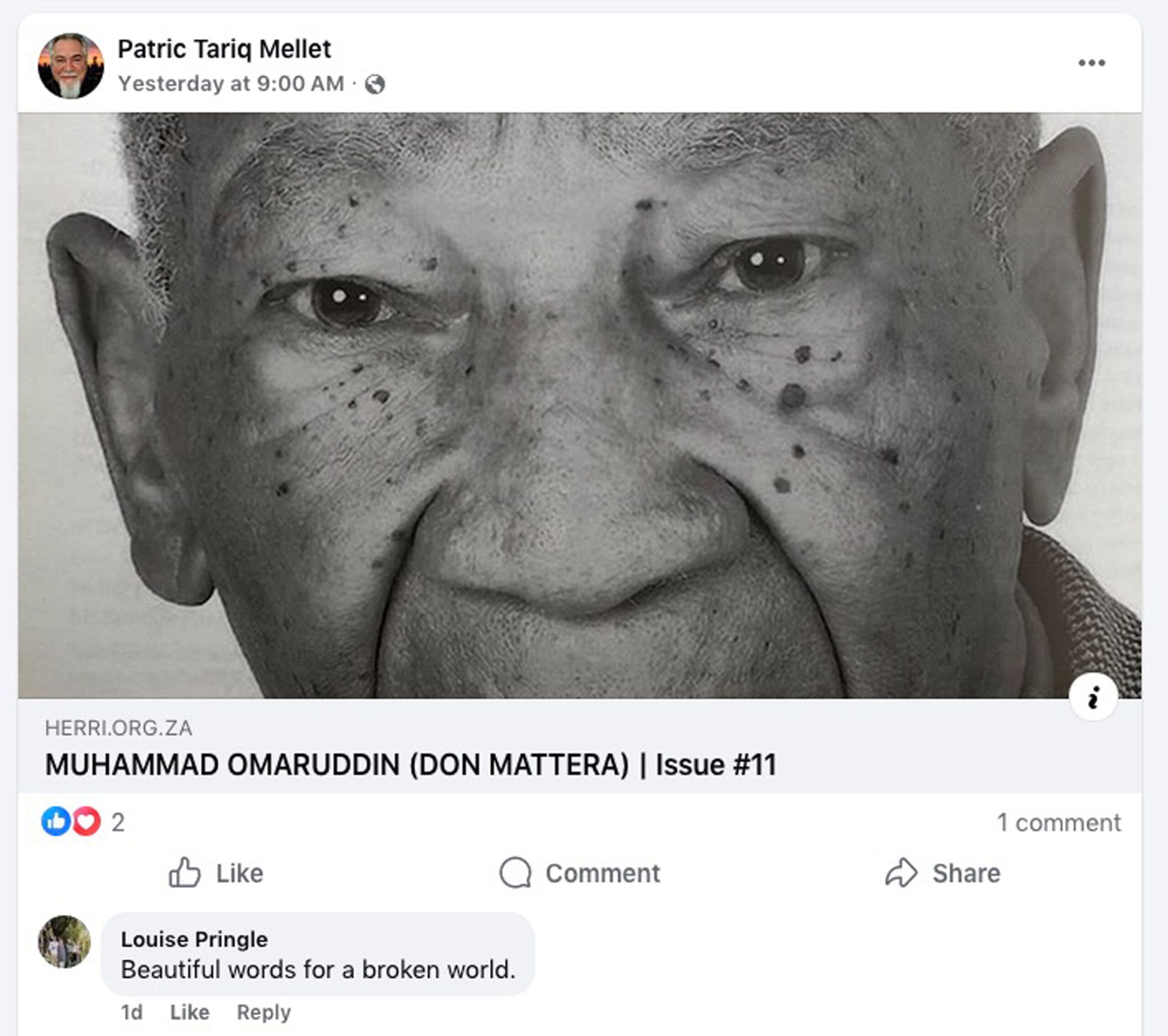Viewport: 1168px width, 1036px height.
Task: Open Louise Pringle's profile picture
Action: pos(64,942)
